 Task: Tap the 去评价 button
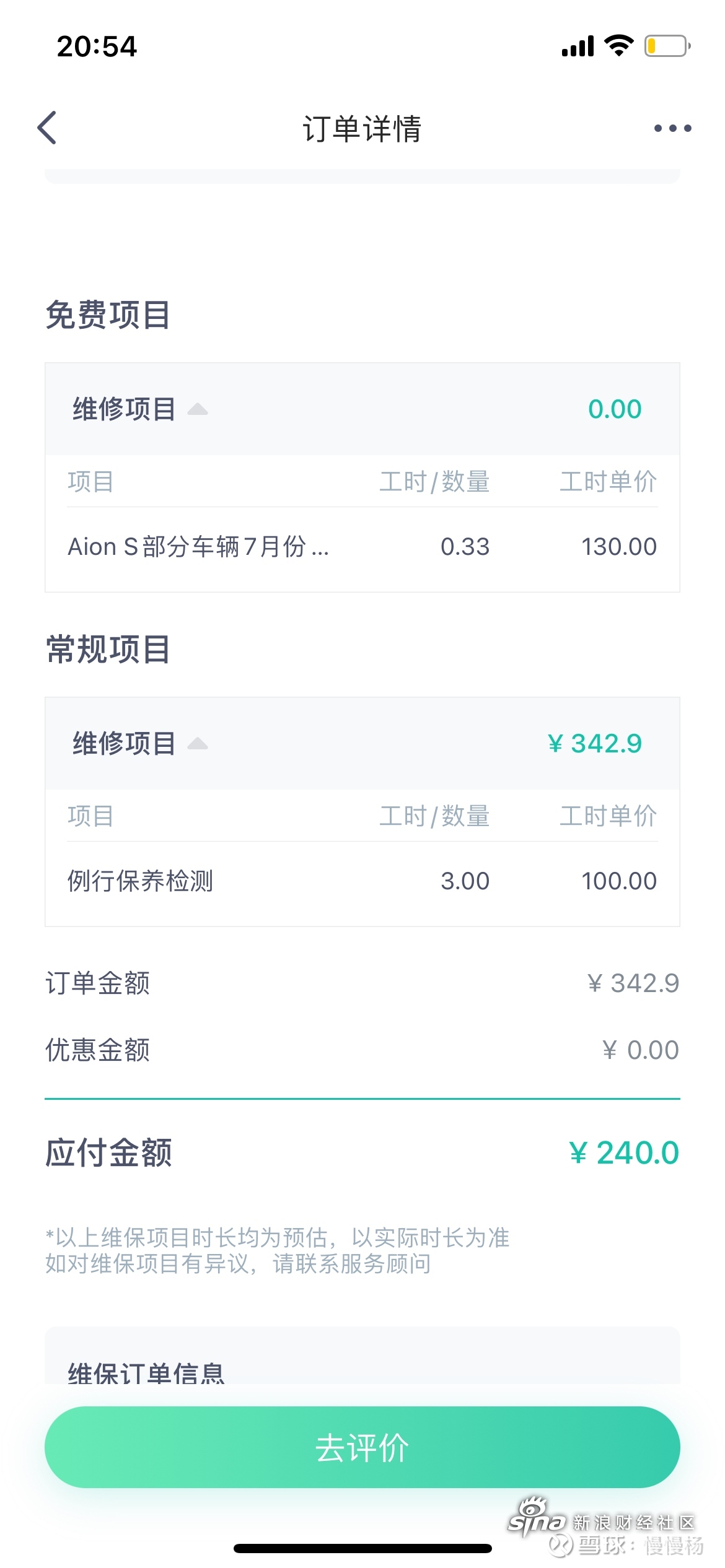[362, 1447]
